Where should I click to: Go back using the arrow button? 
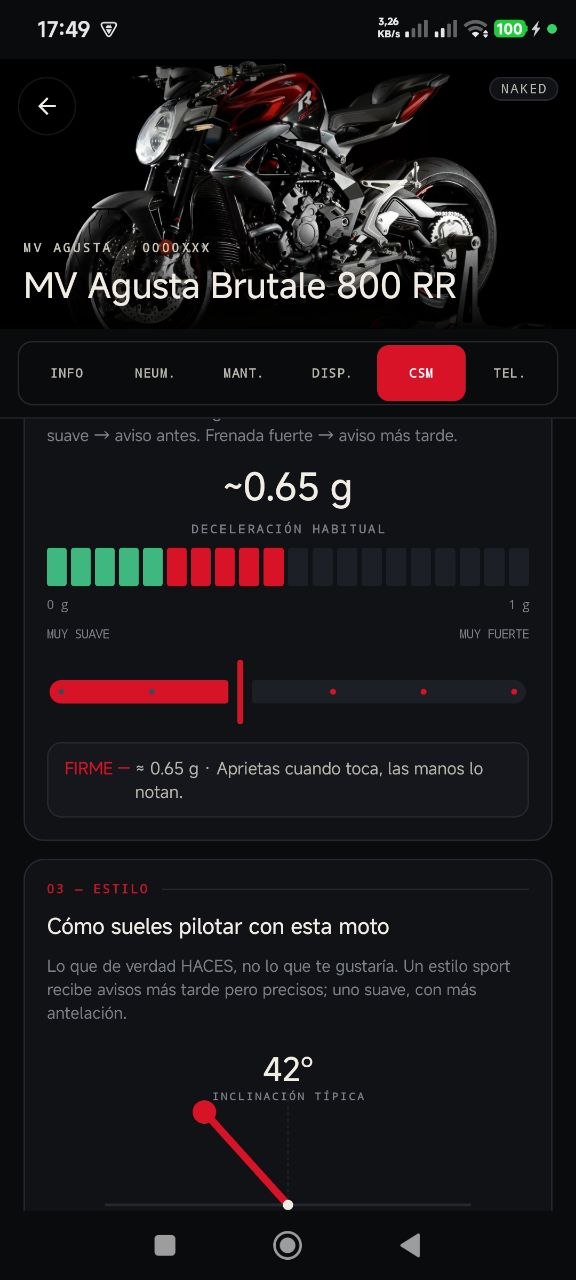[x=47, y=106]
